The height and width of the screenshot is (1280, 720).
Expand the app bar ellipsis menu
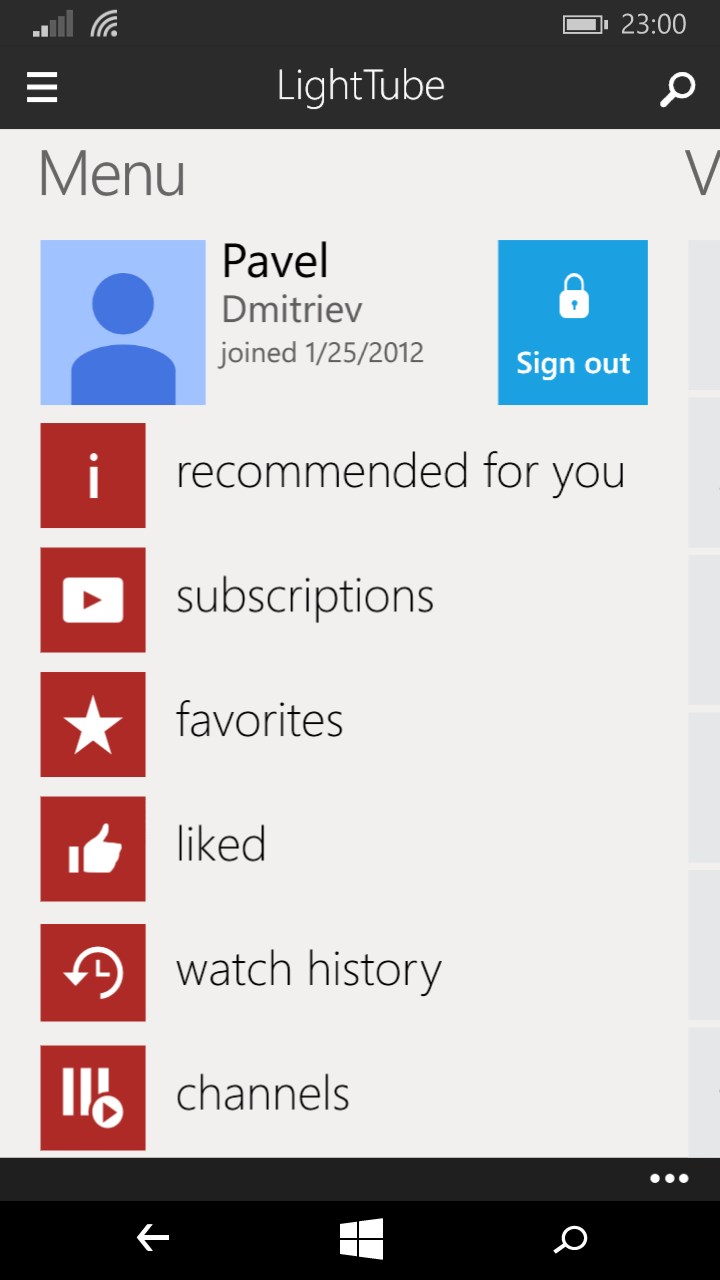pos(669,1179)
